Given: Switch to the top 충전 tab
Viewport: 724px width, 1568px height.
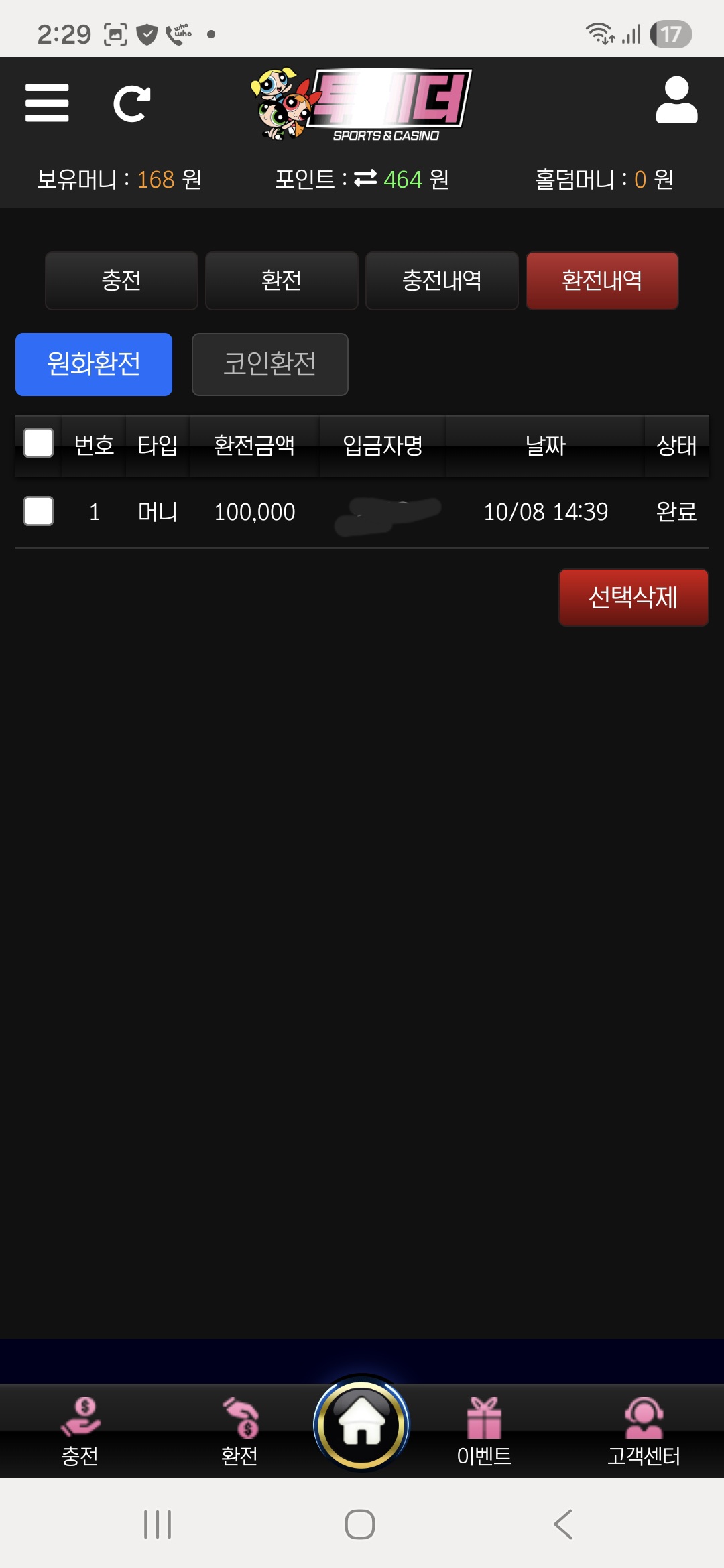Looking at the screenshot, I should [x=121, y=281].
